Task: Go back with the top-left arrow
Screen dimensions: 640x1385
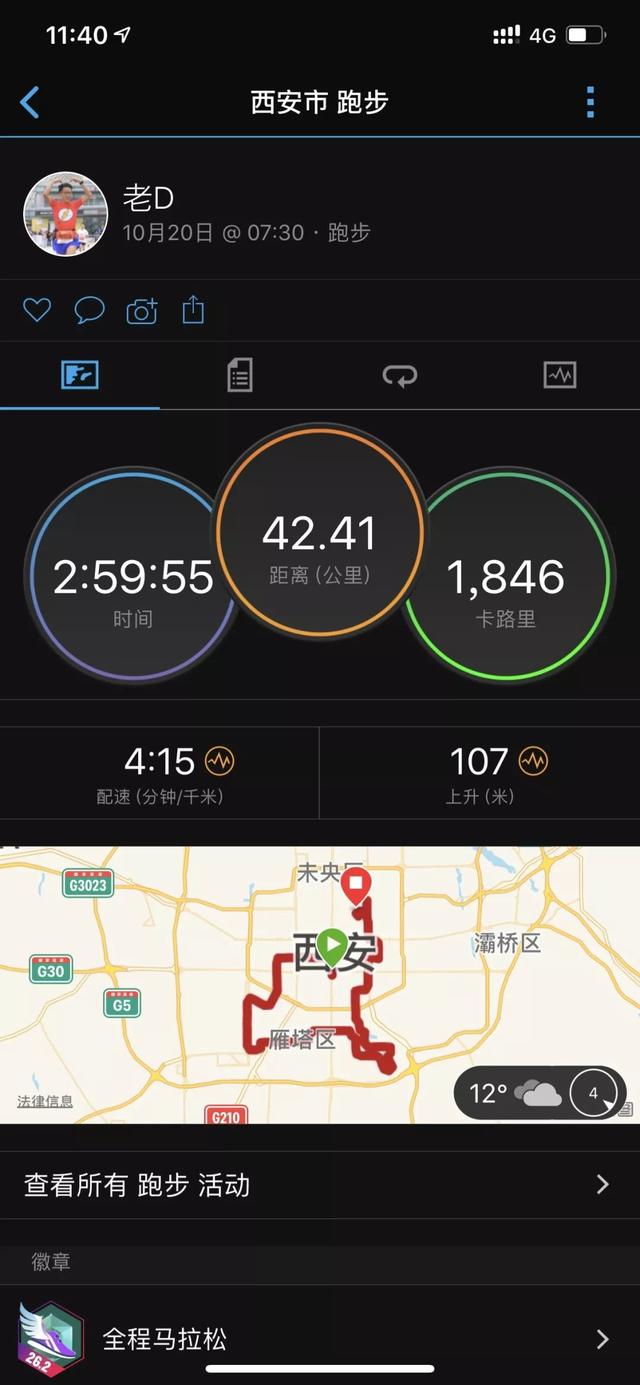Action: point(30,102)
